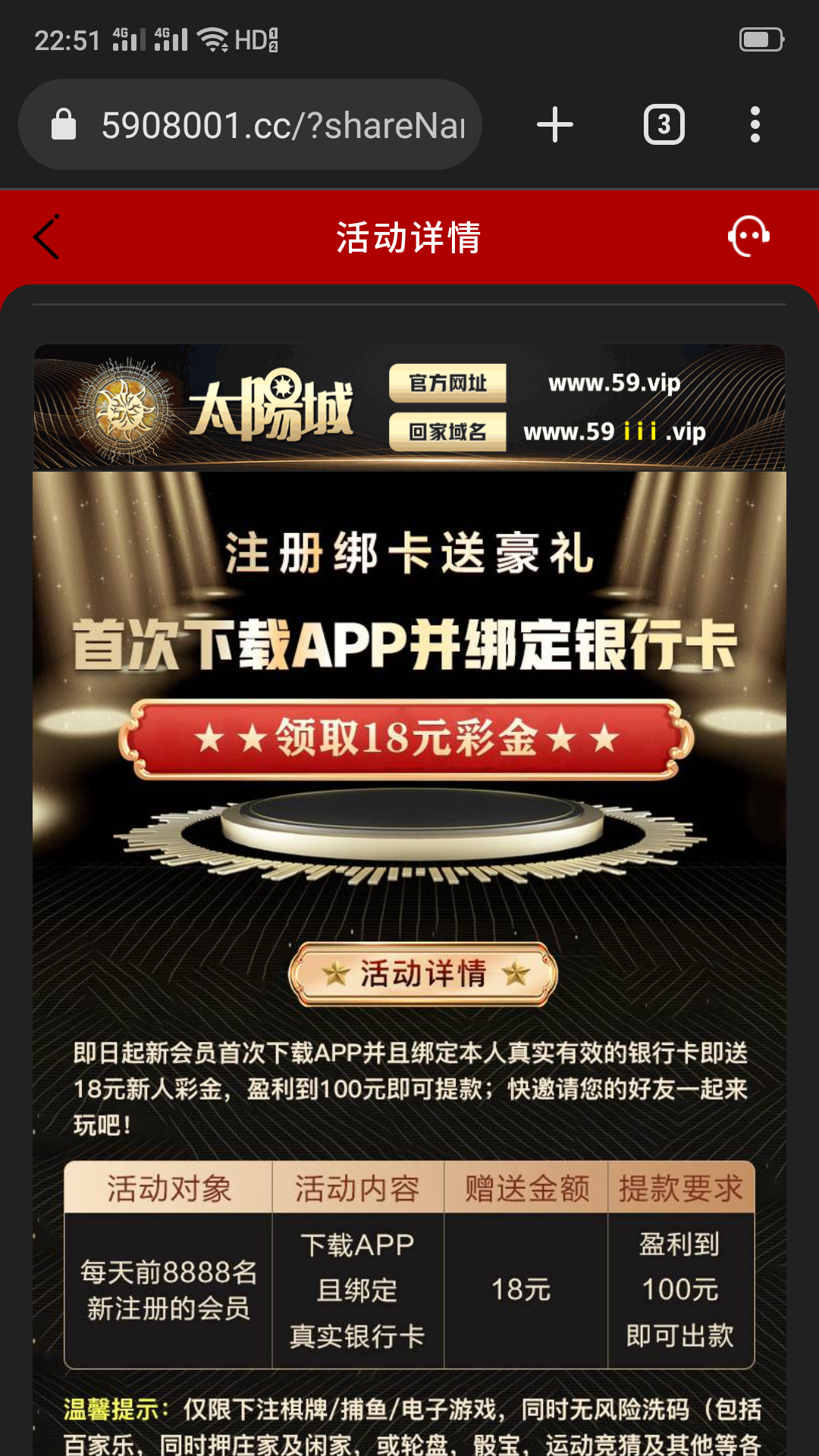Screen dimensions: 819x1456
Task: Go back from the 活动详情 page
Action: coord(47,237)
